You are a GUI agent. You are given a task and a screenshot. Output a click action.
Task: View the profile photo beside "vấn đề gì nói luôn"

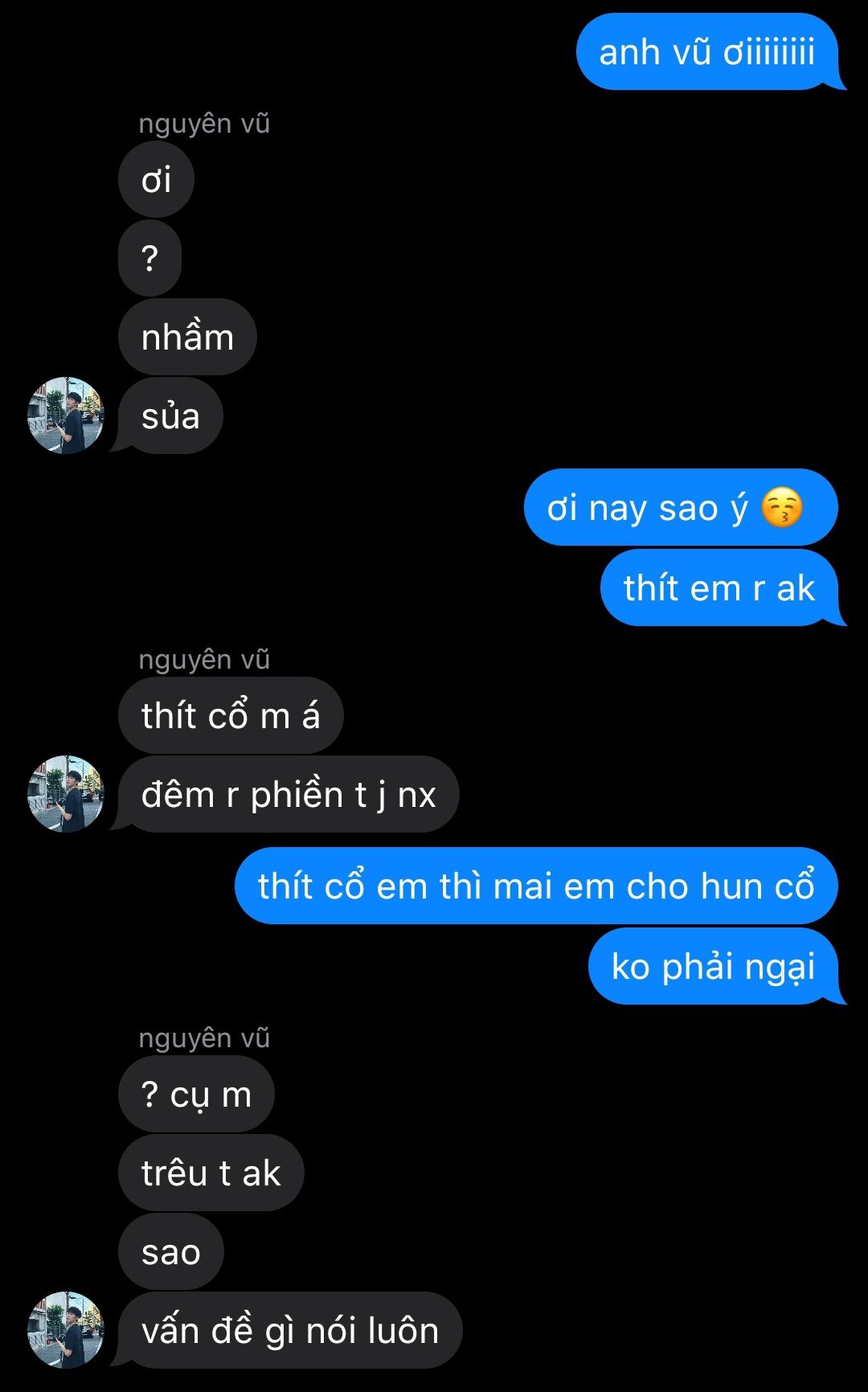pos(66,1330)
